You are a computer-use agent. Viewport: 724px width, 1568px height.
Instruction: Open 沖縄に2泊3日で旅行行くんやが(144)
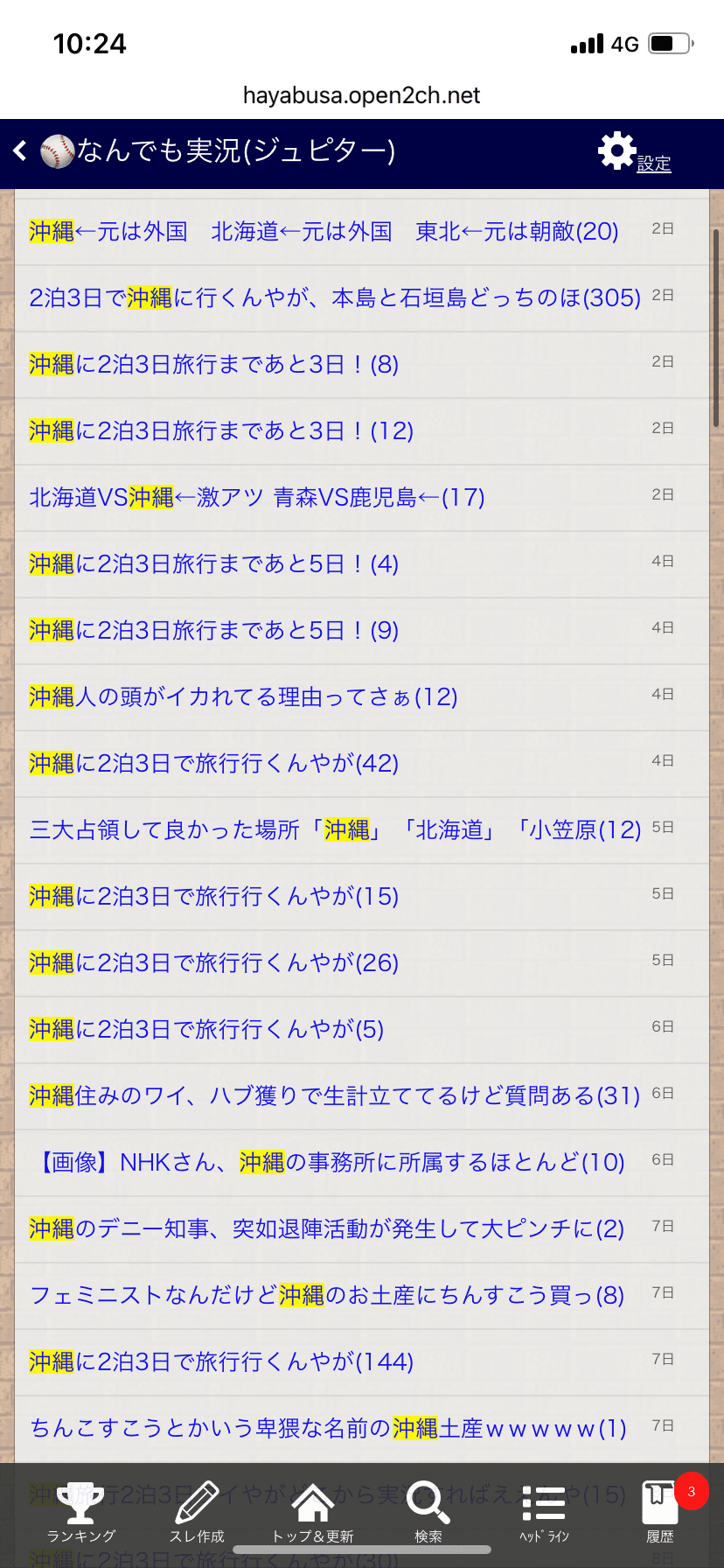[x=221, y=1362]
